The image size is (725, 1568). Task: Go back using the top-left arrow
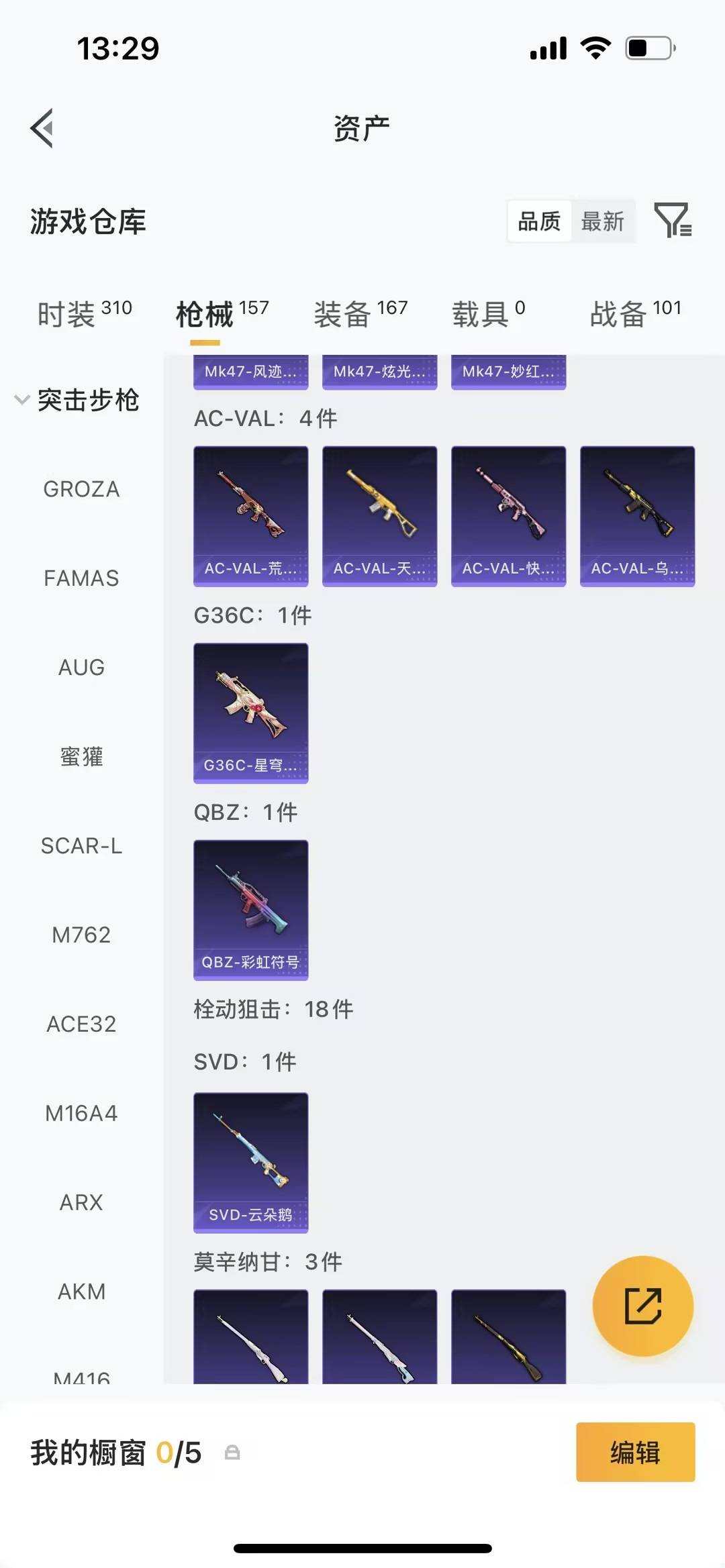[42, 128]
